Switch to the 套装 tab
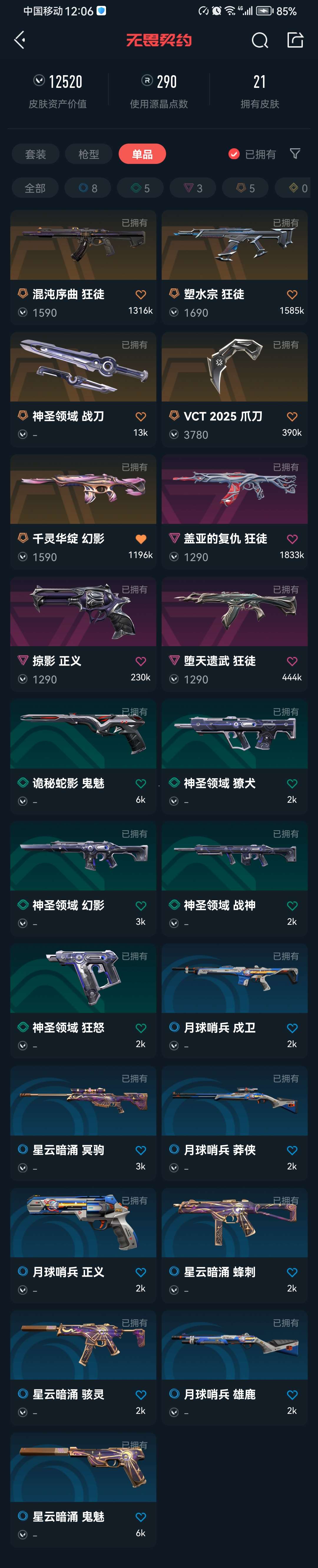The image size is (318, 1568). tap(35, 154)
